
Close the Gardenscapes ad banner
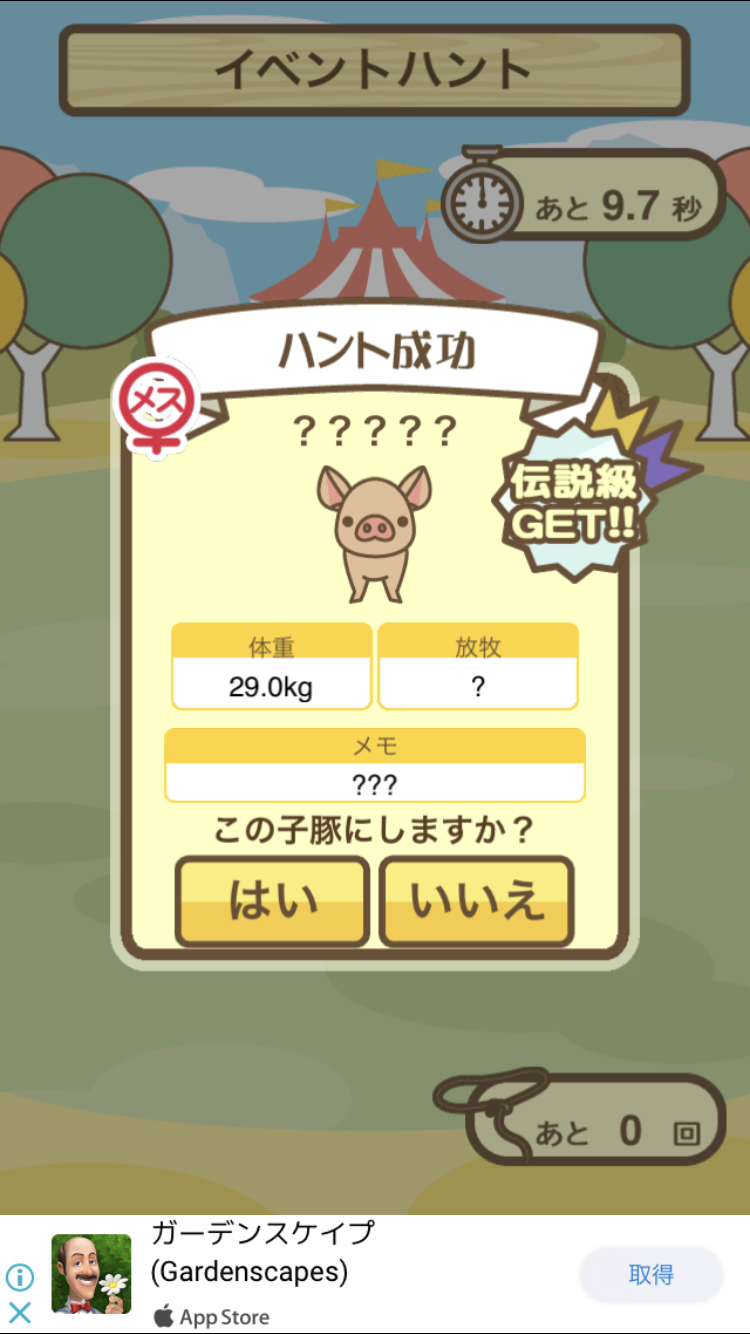[20, 1312]
